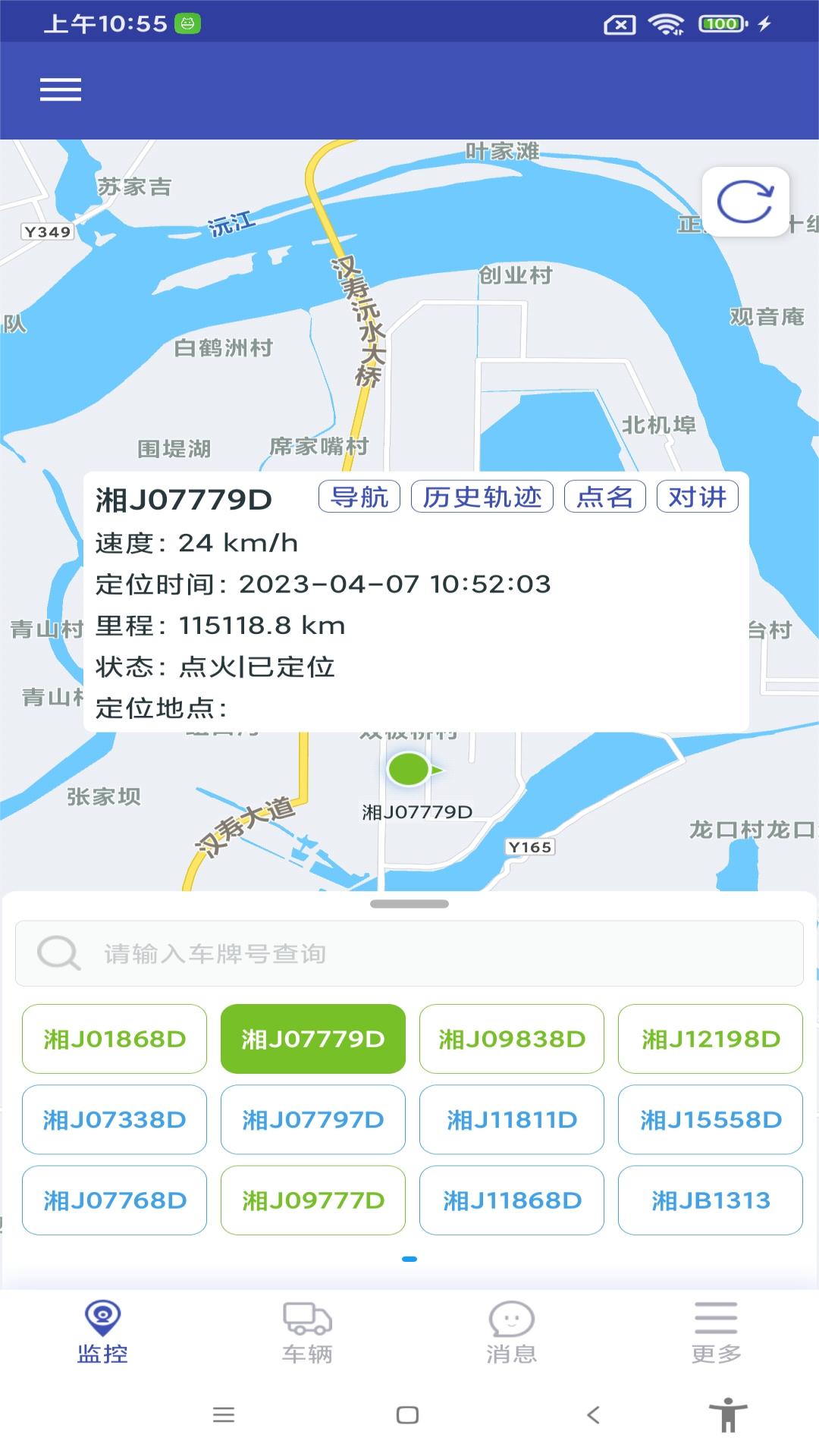Deselect the highlighted plate 湘J07779D
This screenshot has width=819, height=1456.
[x=312, y=1040]
